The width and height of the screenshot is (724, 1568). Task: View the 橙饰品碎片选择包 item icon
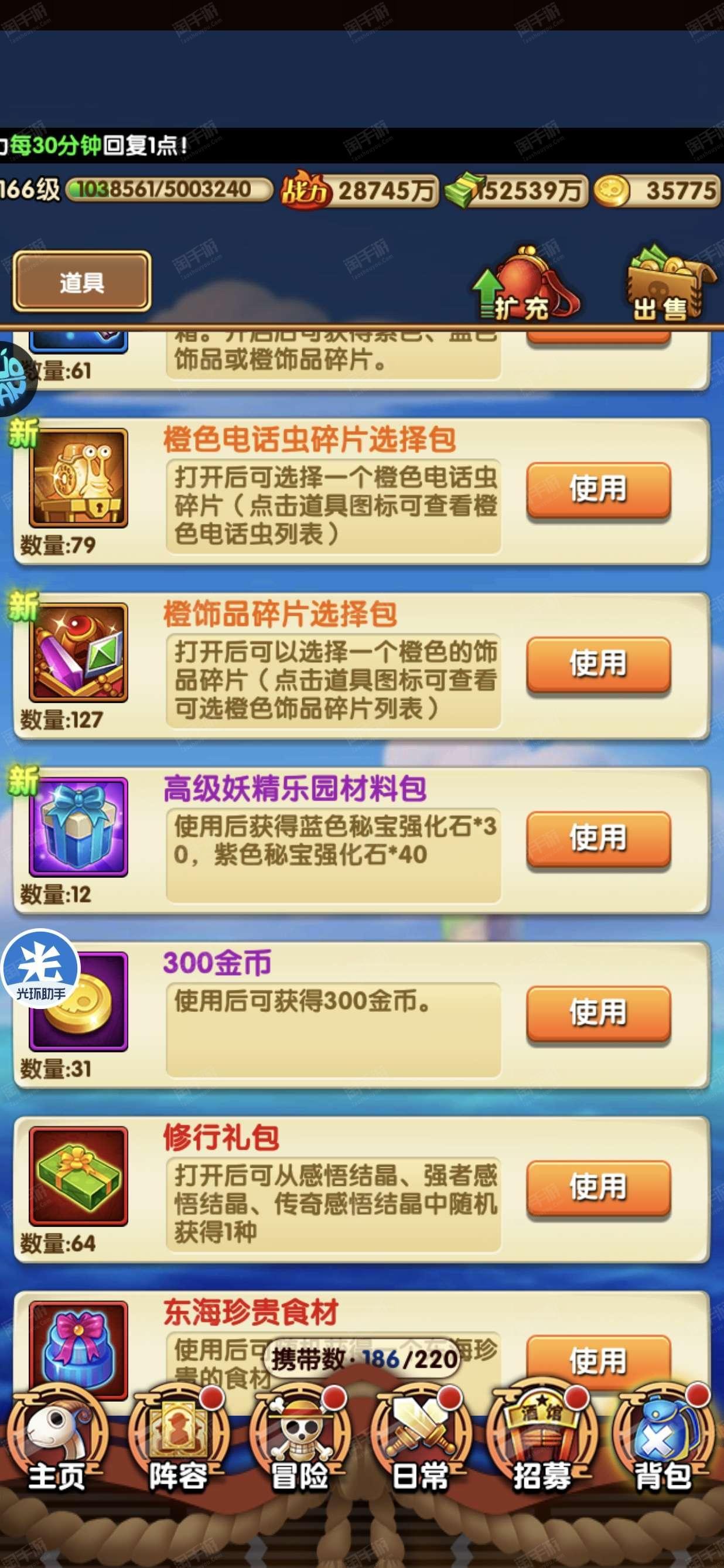pos(78,653)
